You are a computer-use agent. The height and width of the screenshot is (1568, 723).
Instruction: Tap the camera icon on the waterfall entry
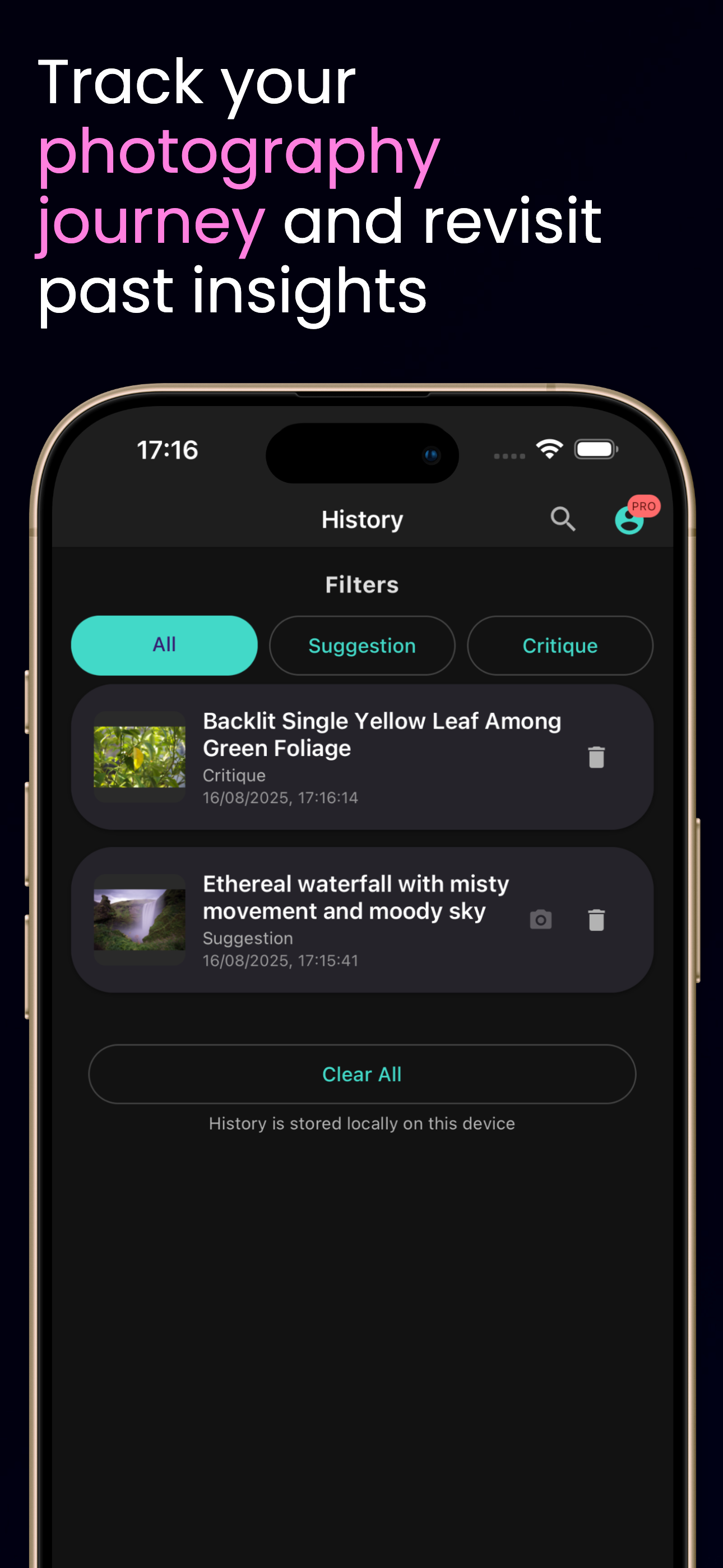point(541,920)
